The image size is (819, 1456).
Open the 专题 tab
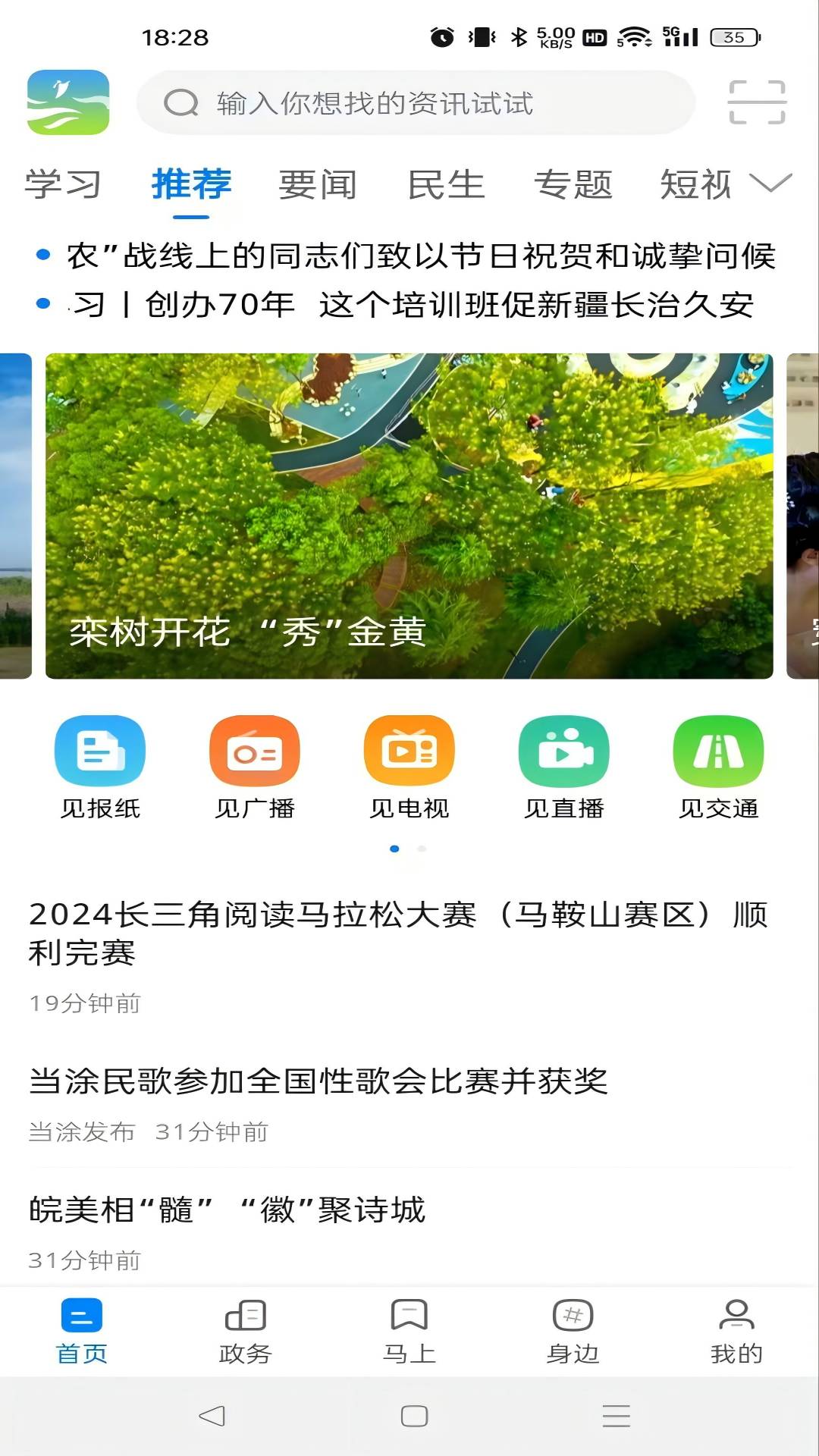573,184
